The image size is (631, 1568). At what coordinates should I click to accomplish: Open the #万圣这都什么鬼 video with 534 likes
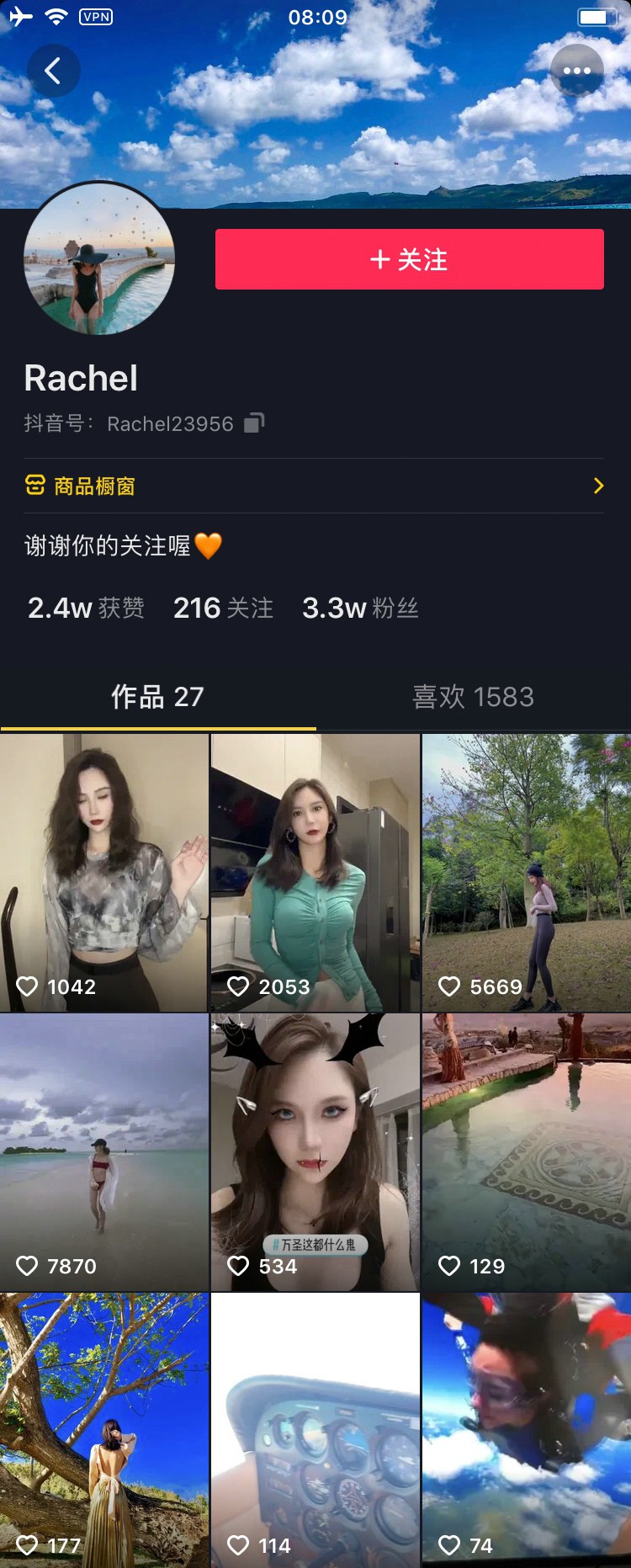(x=315, y=1151)
